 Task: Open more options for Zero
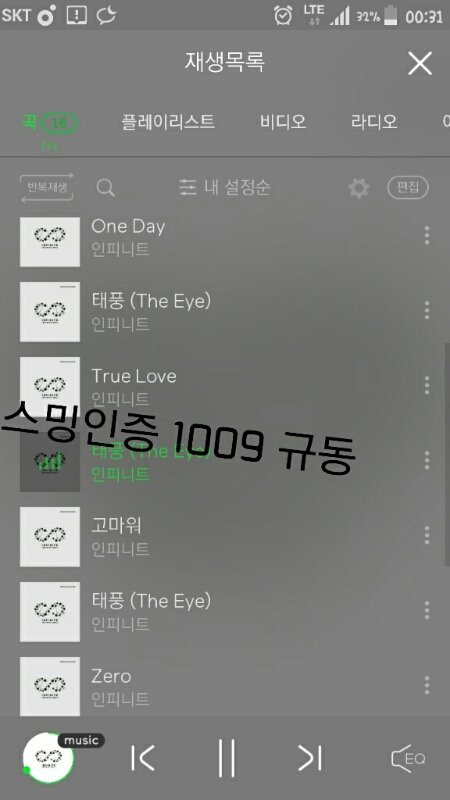point(427,685)
